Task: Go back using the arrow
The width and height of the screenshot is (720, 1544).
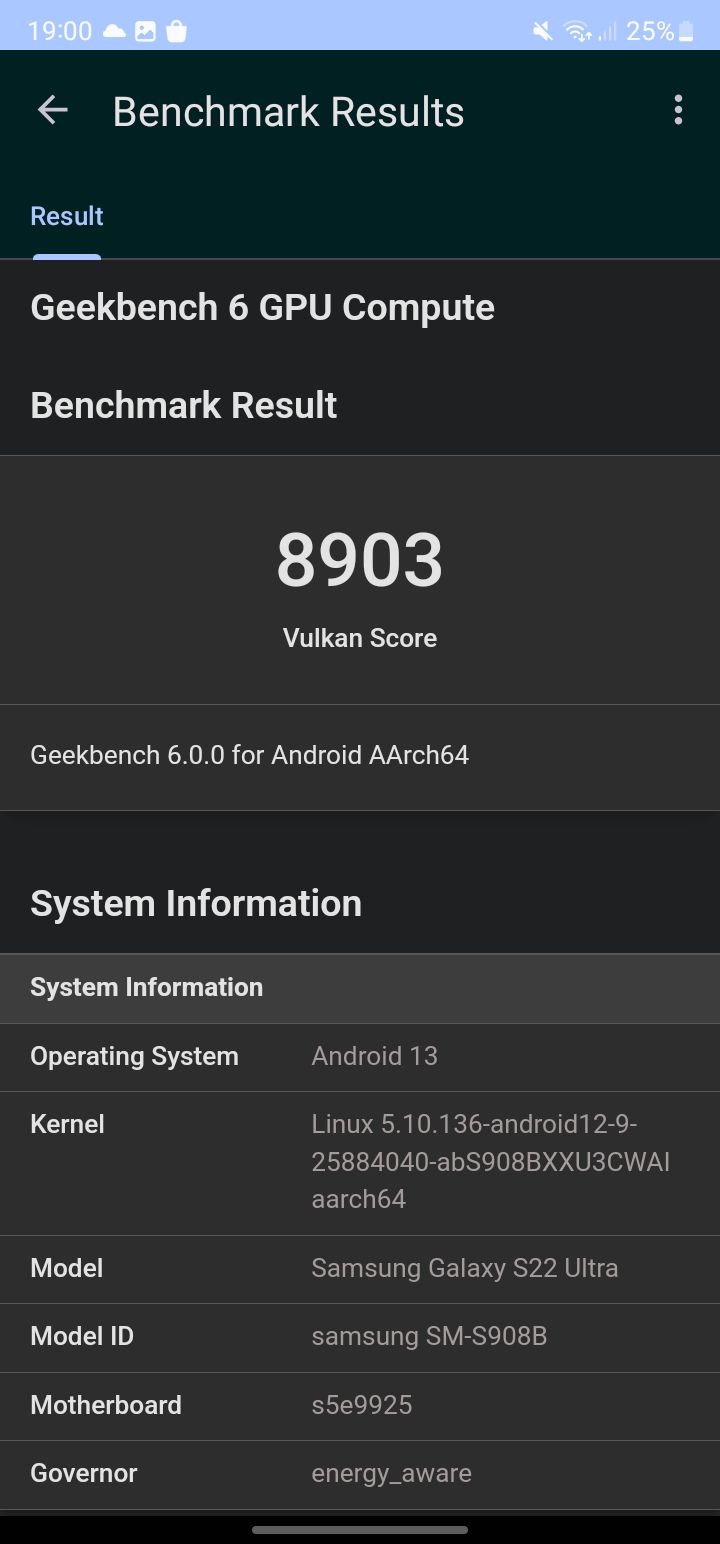Action: pyautogui.click(x=52, y=111)
